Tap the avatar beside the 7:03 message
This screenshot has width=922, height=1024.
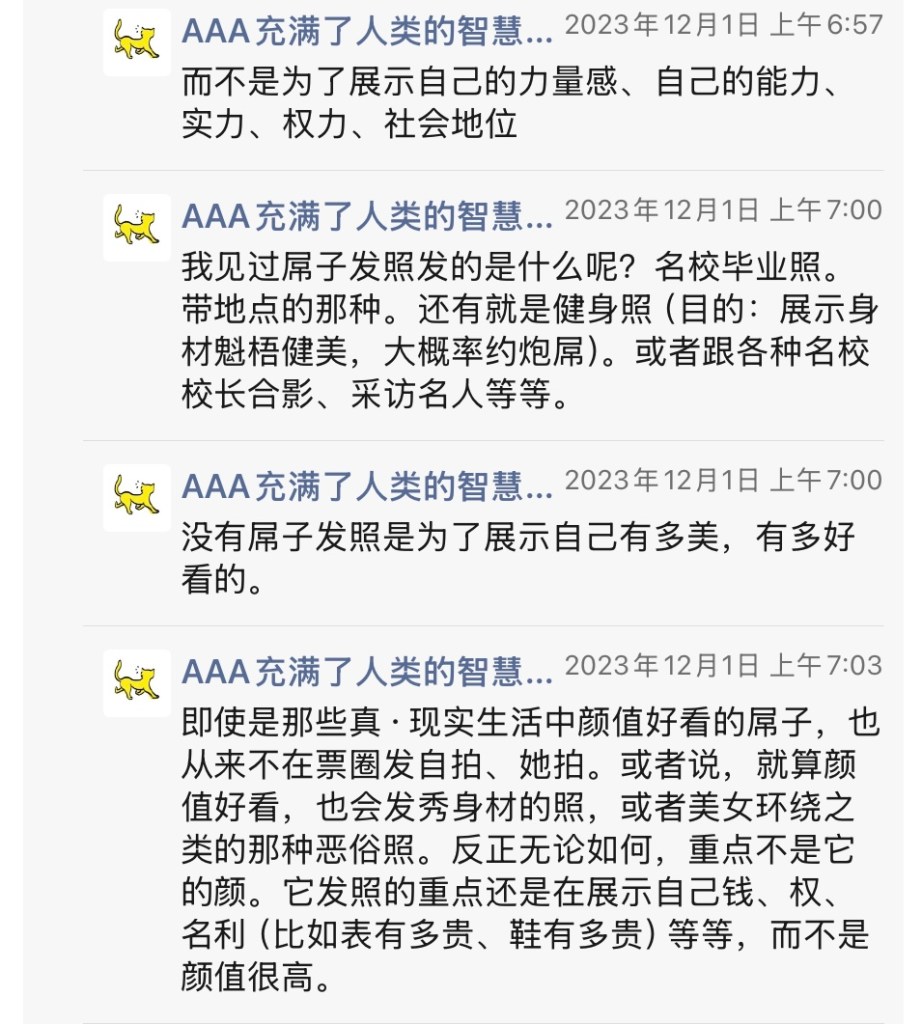pyautogui.click(x=137, y=682)
